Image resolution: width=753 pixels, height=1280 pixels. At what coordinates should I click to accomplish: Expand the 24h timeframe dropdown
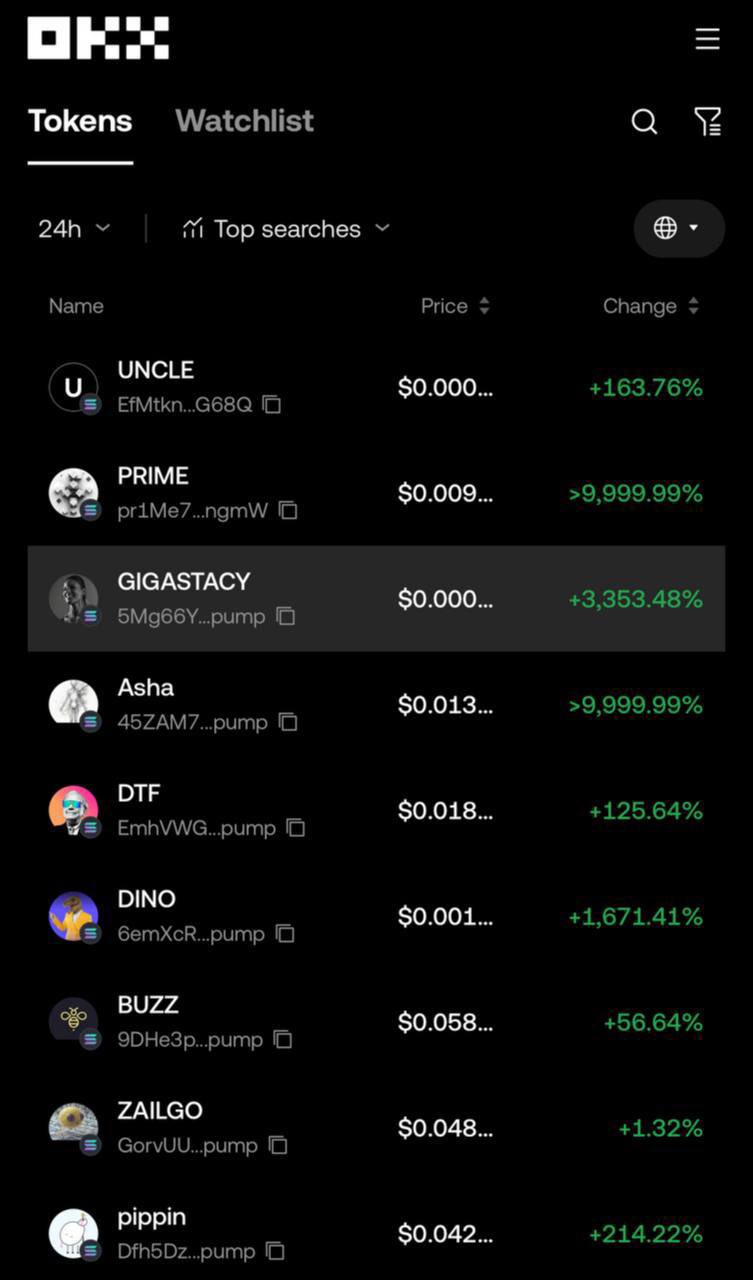coord(74,229)
